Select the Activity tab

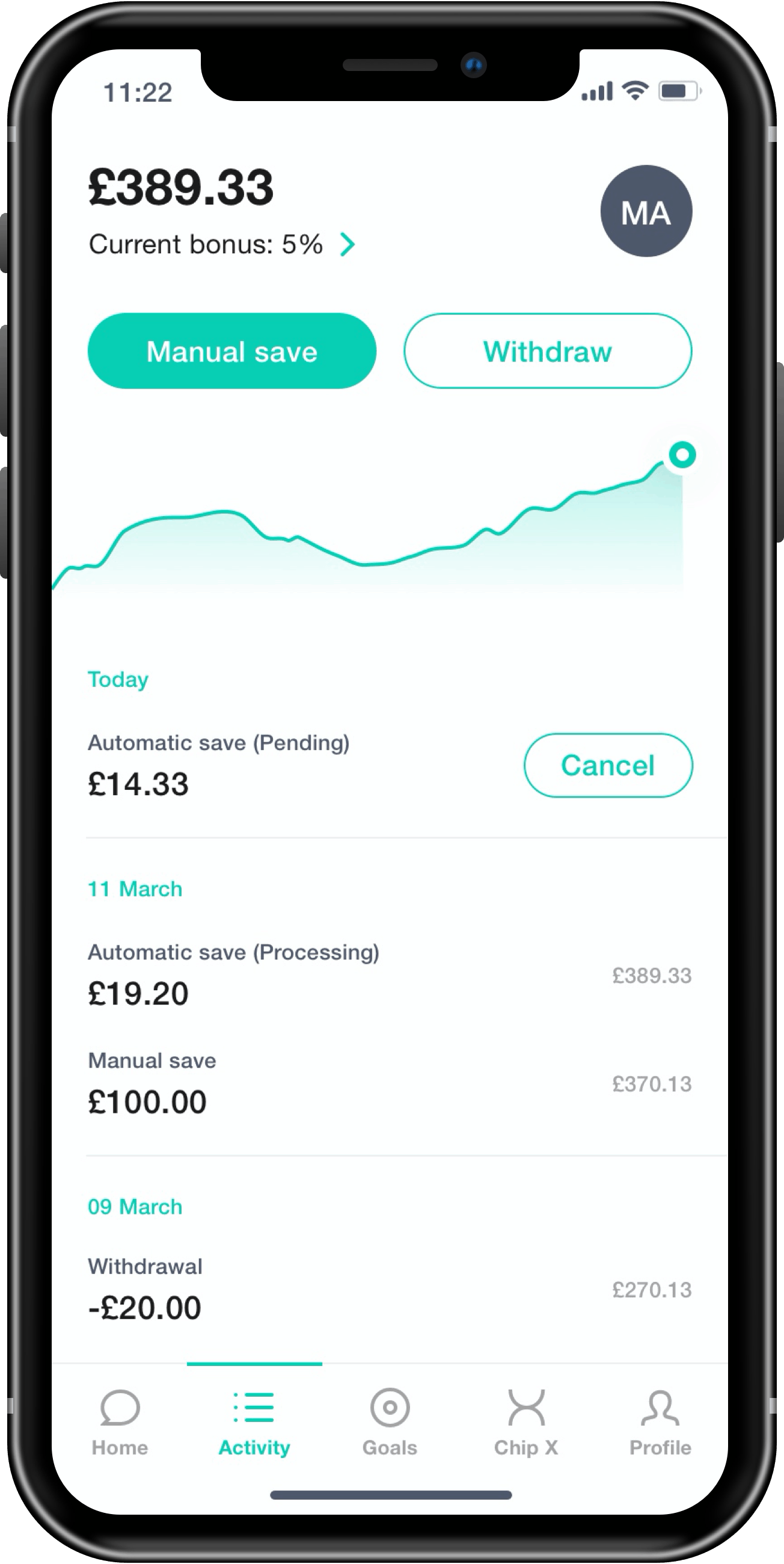pyautogui.click(x=254, y=1423)
